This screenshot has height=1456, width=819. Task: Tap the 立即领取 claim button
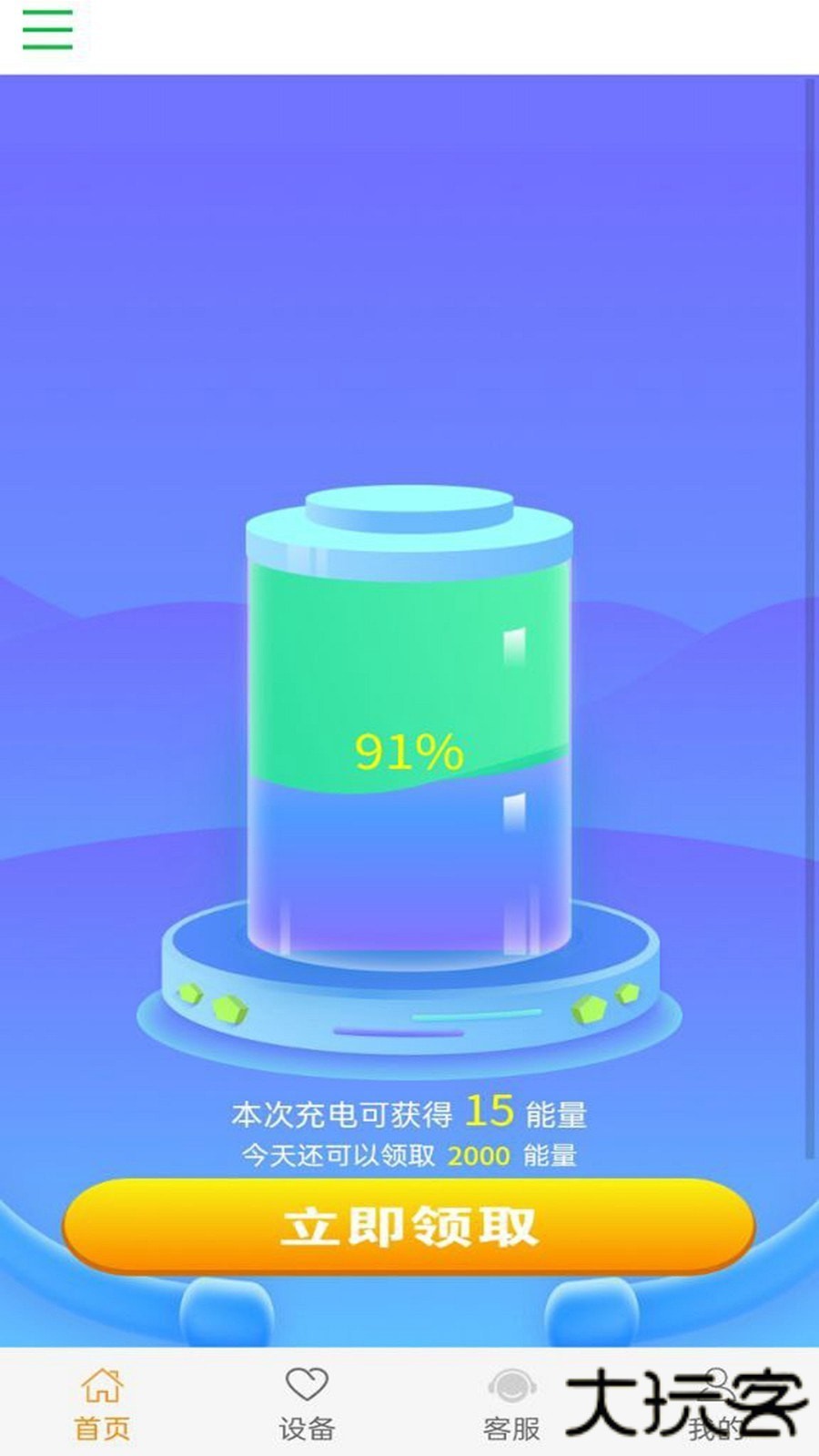tap(409, 1225)
